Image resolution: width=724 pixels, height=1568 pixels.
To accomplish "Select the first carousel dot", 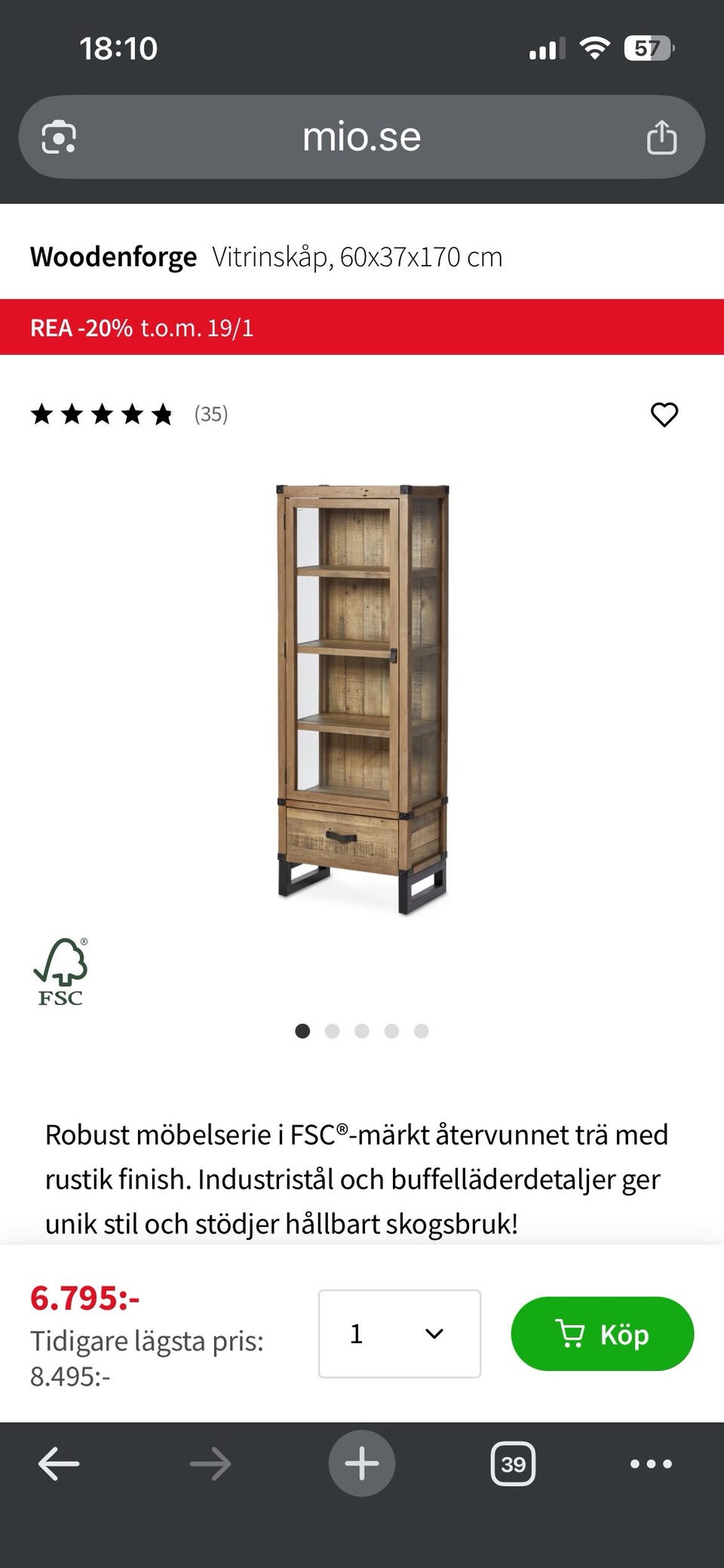I will 302,1031.
